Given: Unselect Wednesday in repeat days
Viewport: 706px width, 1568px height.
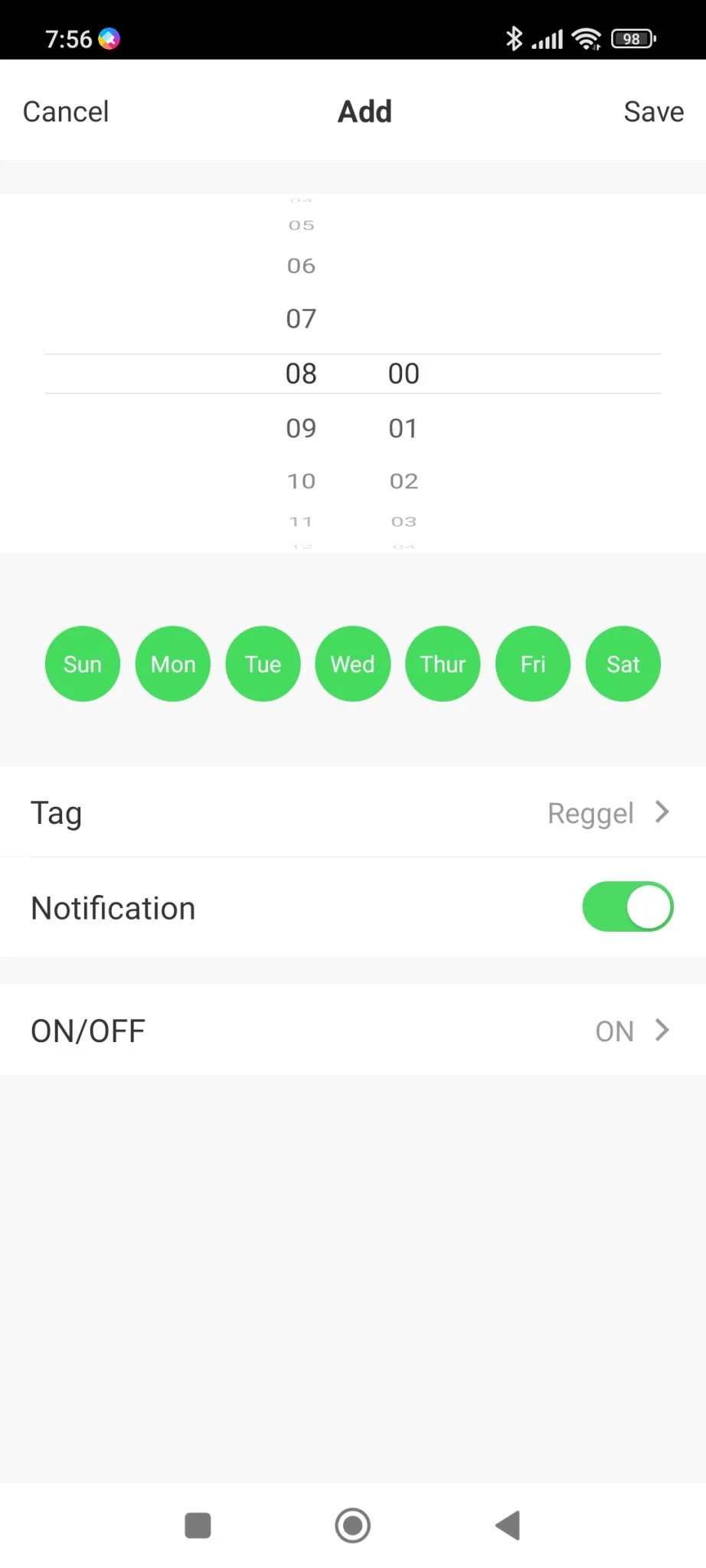Looking at the screenshot, I should click(x=353, y=664).
